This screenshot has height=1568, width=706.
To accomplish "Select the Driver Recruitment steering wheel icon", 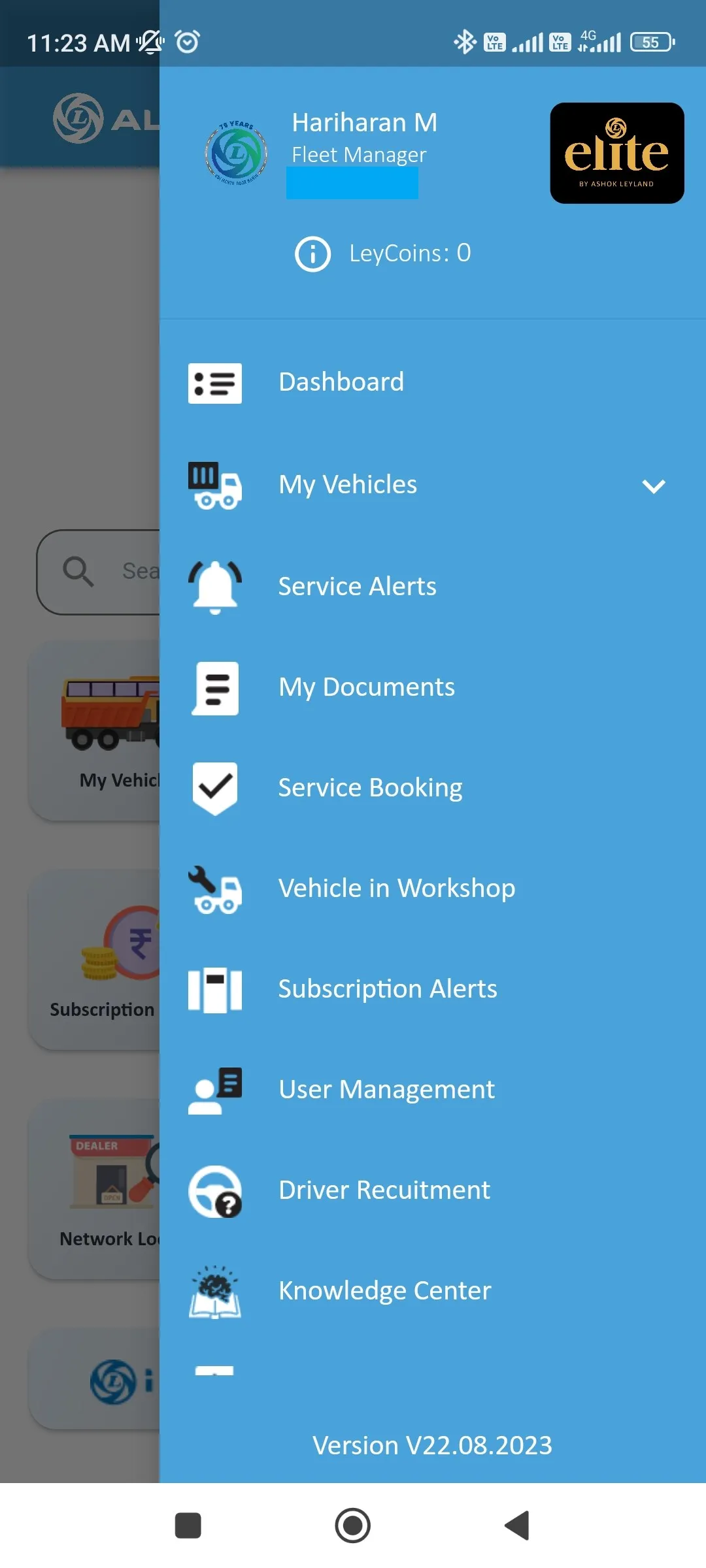I will (214, 1192).
